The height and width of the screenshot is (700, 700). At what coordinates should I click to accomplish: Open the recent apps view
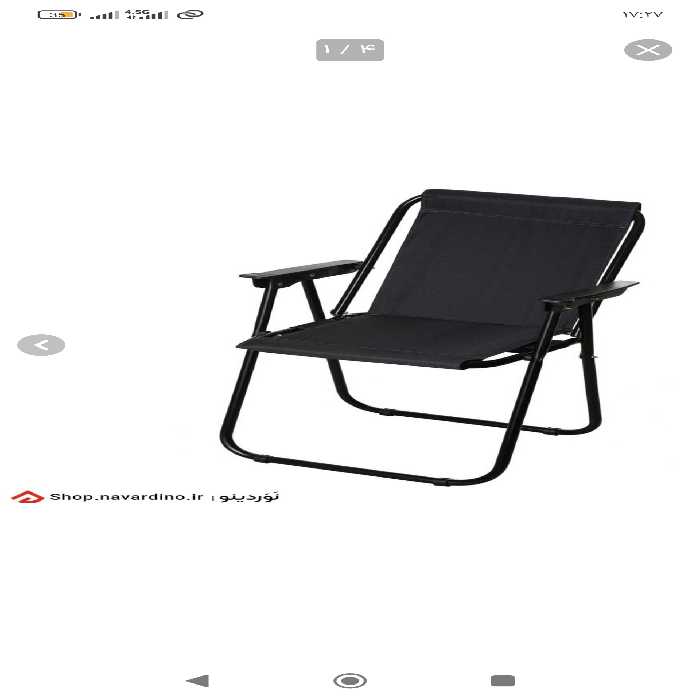pos(502,681)
